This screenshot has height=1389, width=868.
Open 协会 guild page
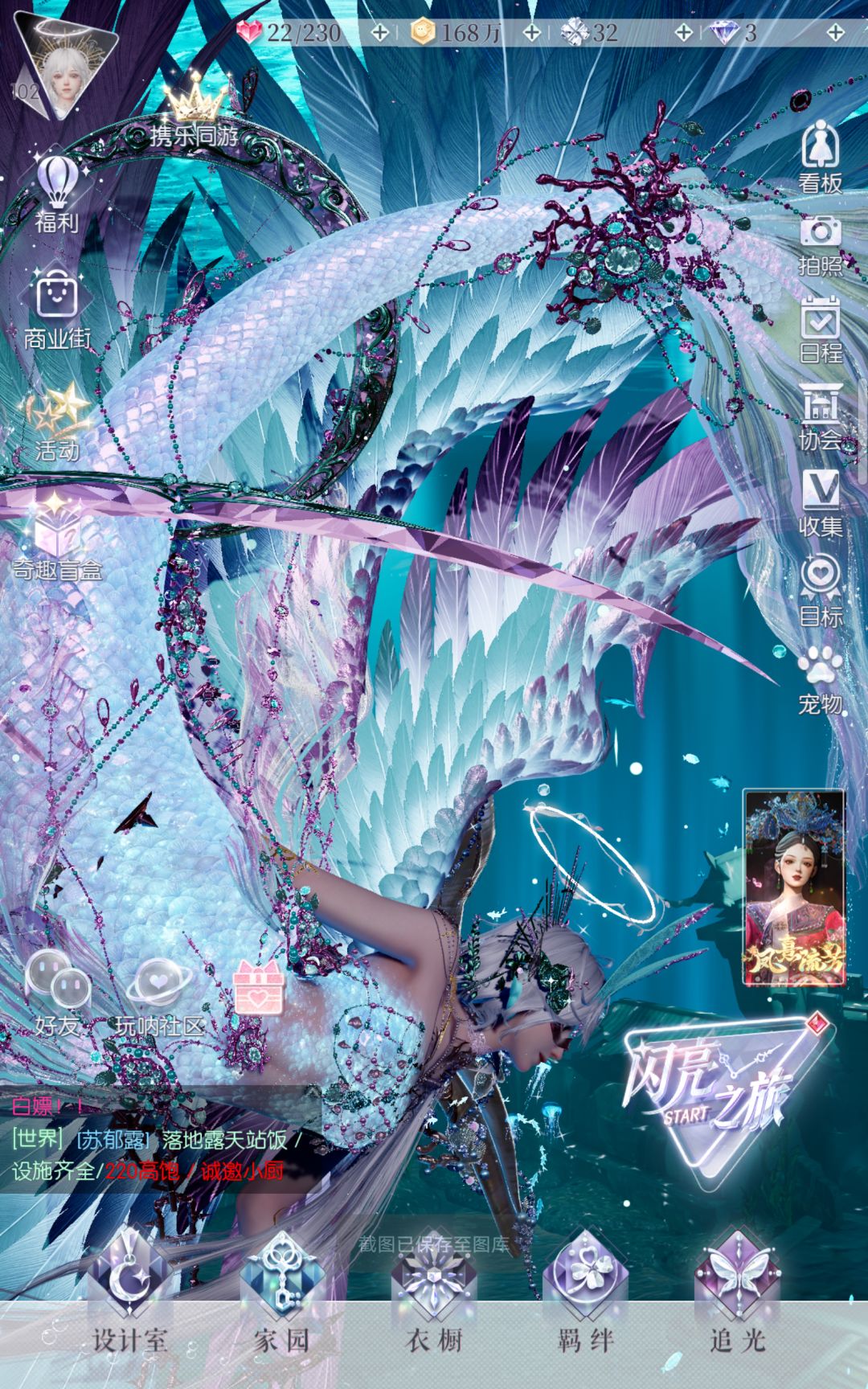coord(820,416)
